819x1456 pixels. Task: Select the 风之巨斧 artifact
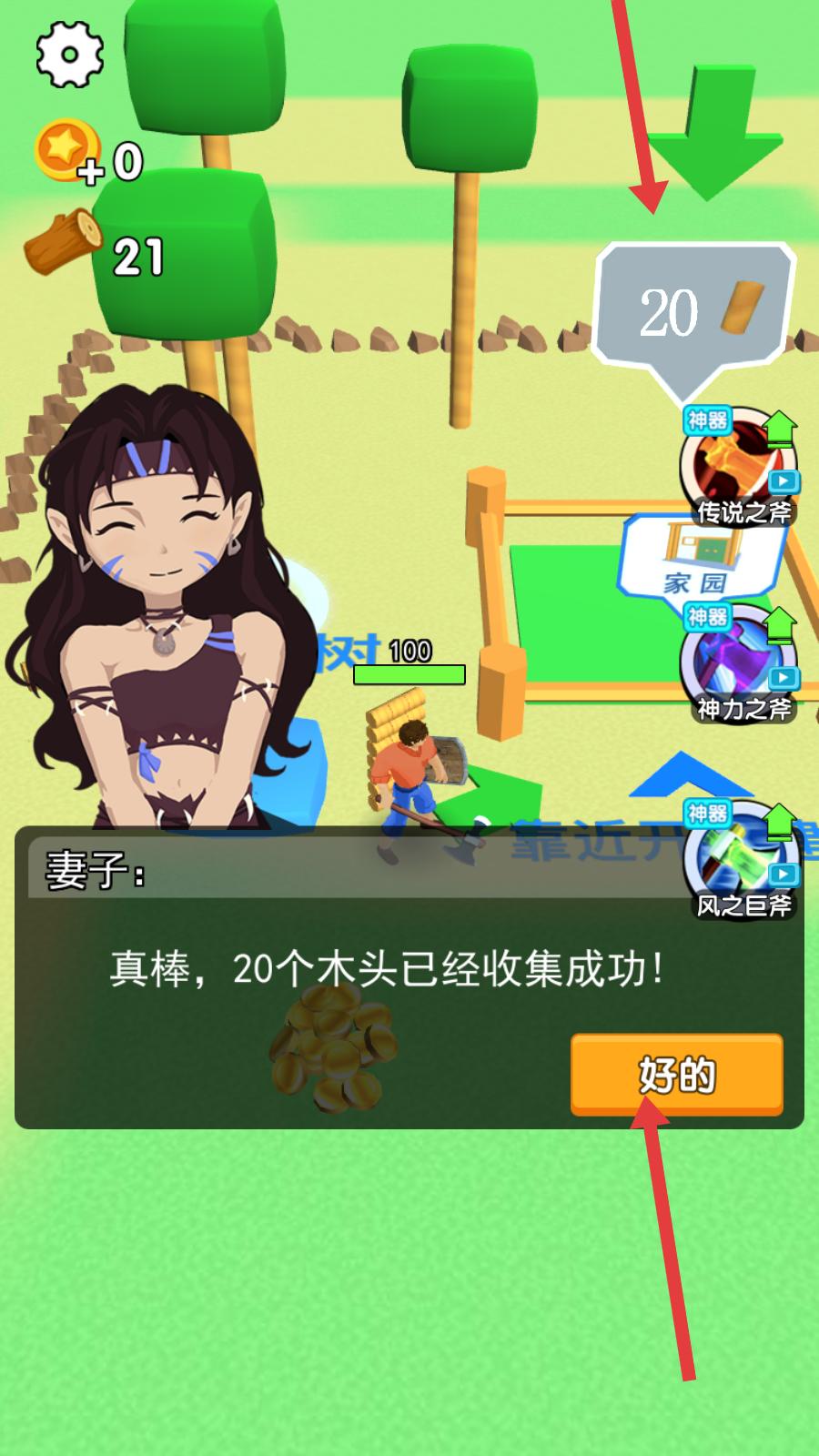[x=739, y=860]
